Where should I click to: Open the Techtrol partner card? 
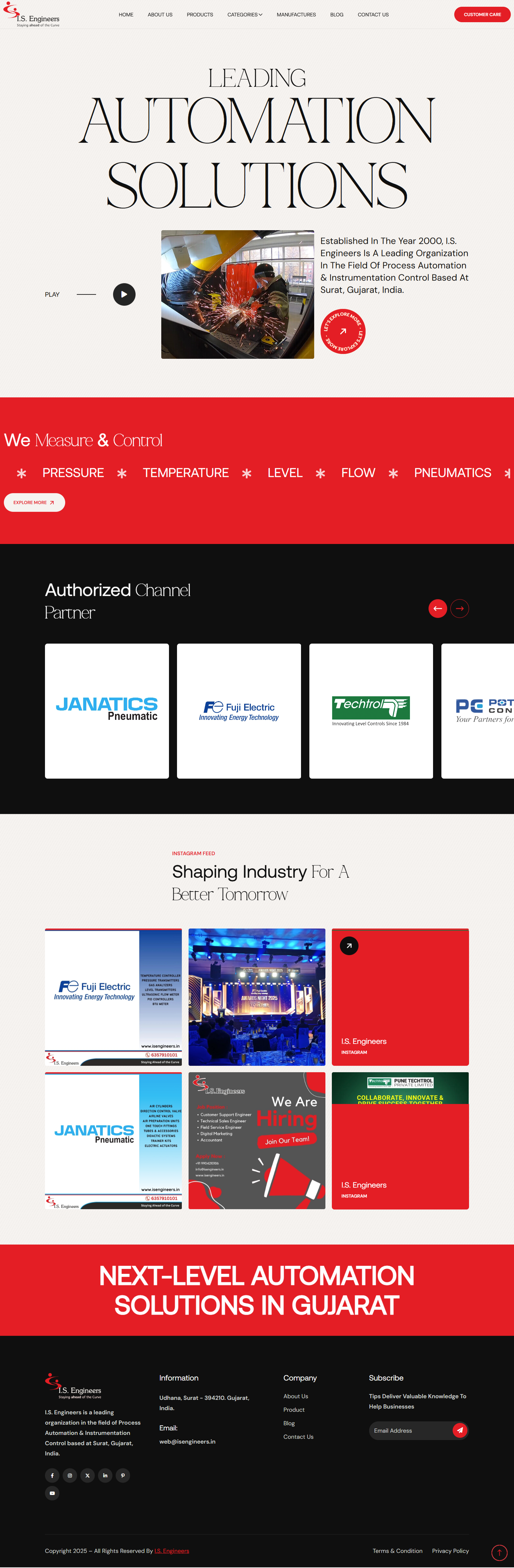pos(371,711)
